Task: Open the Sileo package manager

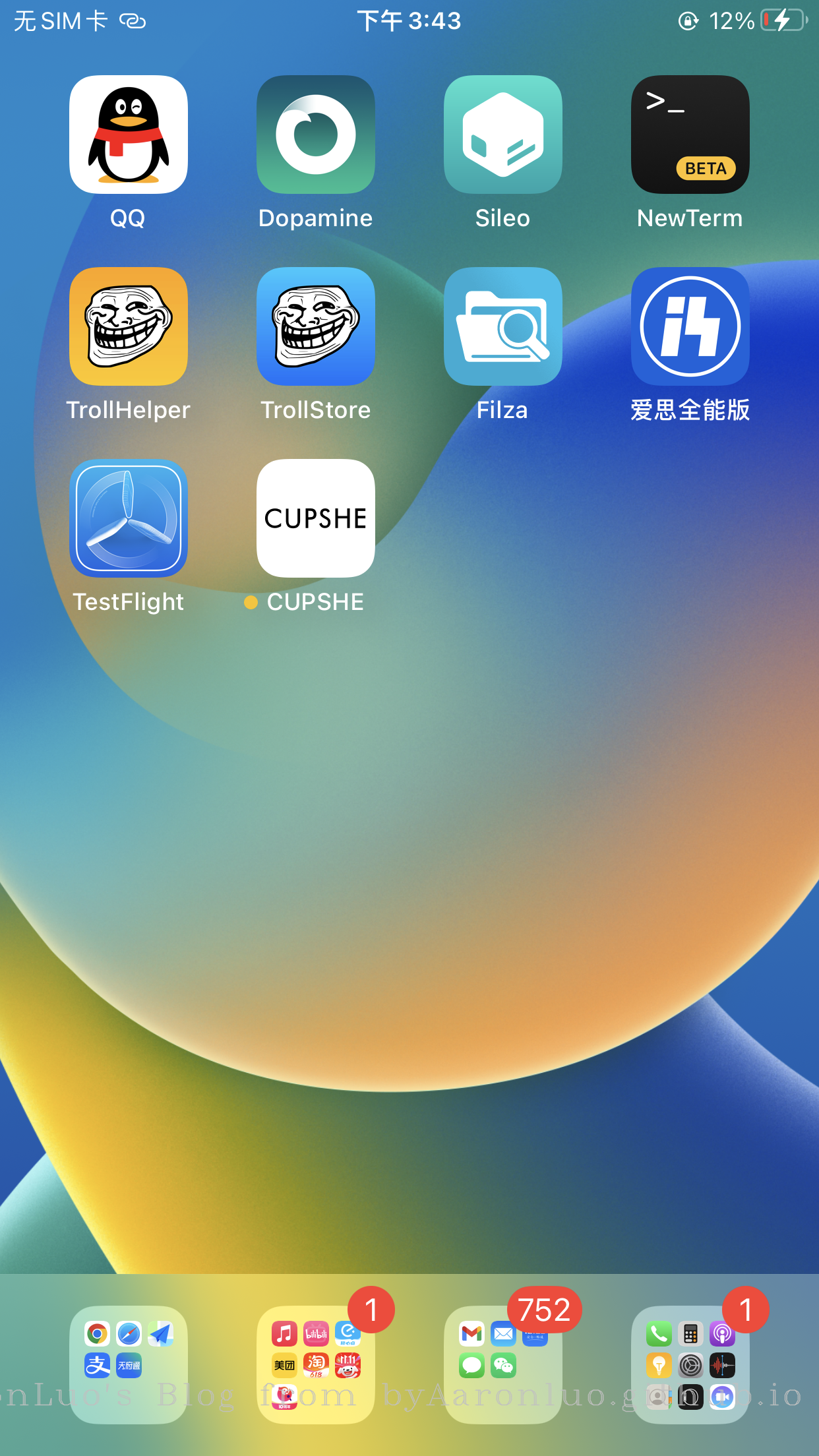Action: (502, 135)
